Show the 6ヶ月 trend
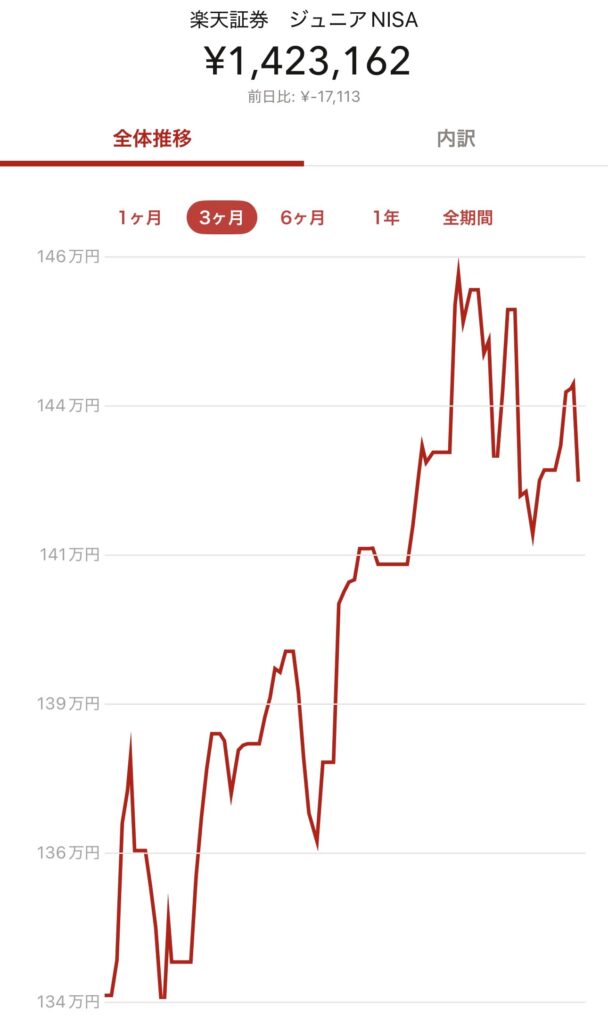The height and width of the screenshot is (1024, 608). (x=302, y=218)
